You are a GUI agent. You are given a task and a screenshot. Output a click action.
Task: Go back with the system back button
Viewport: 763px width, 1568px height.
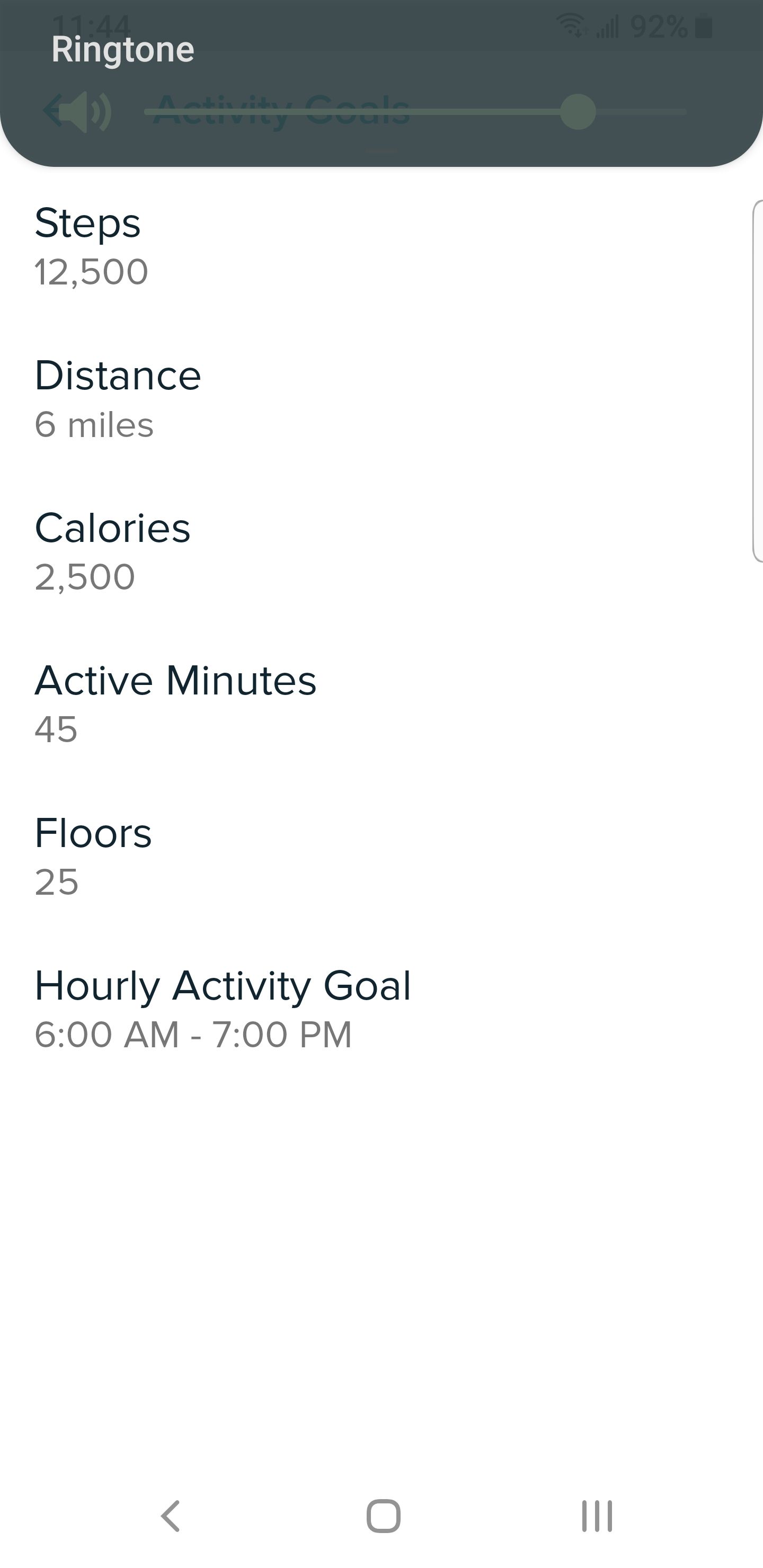pyautogui.click(x=170, y=1516)
